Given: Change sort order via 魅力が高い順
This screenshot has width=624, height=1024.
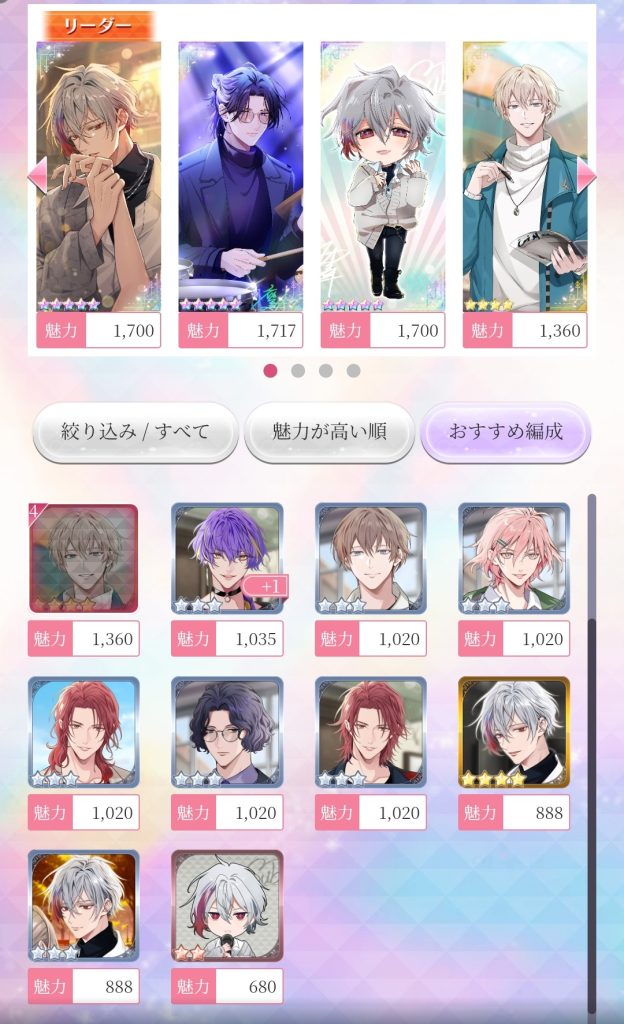Looking at the screenshot, I should click(329, 432).
